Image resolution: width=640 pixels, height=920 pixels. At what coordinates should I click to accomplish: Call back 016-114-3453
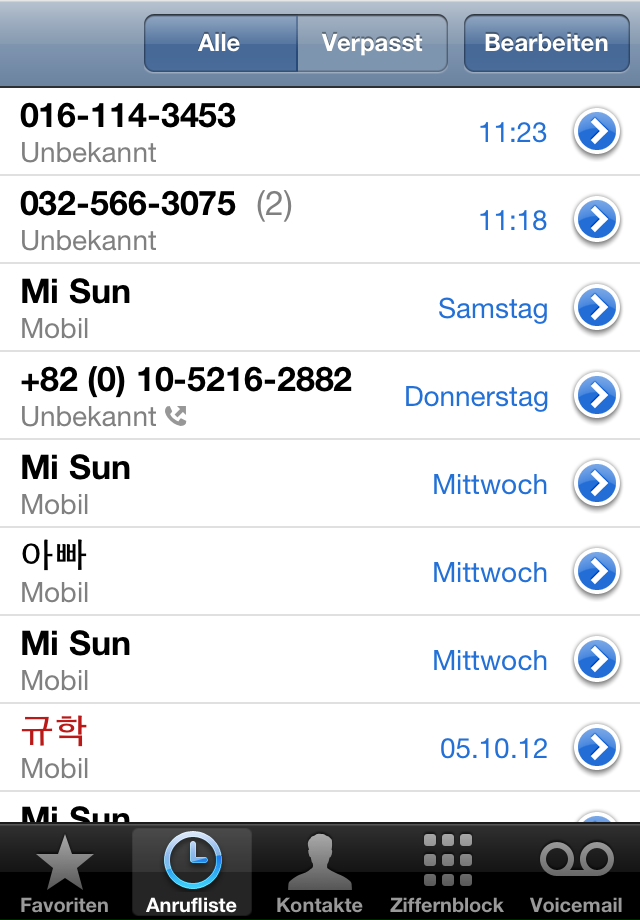pyautogui.click(x=250, y=132)
